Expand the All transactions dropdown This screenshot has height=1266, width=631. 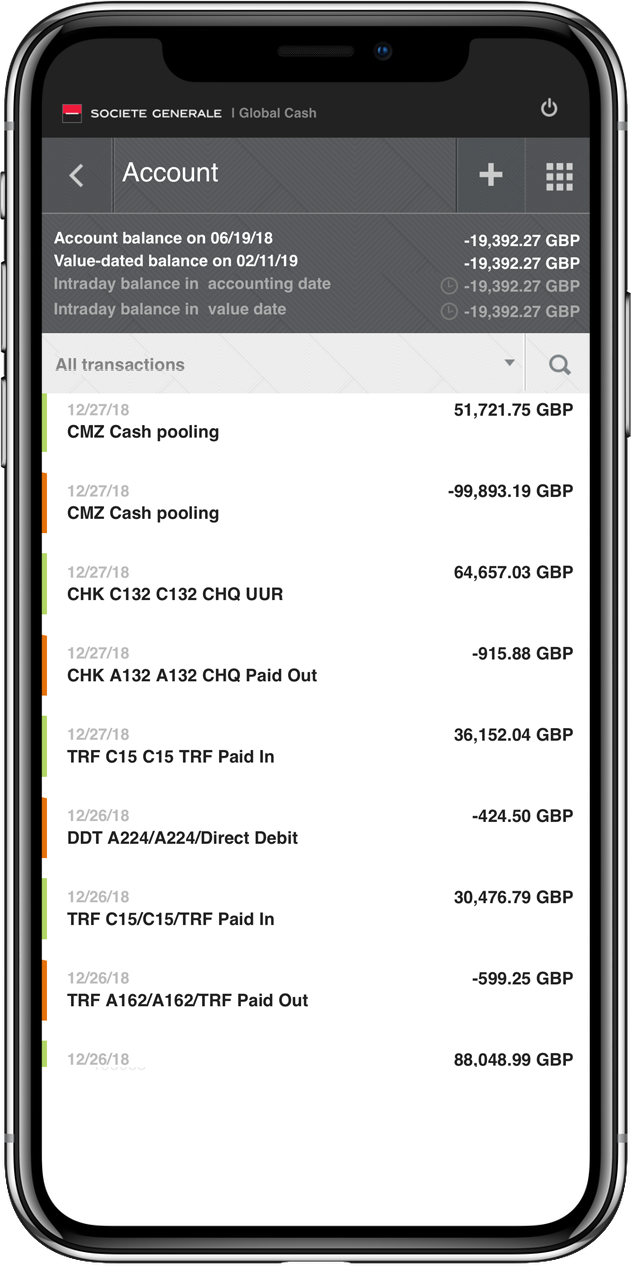pos(284,364)
